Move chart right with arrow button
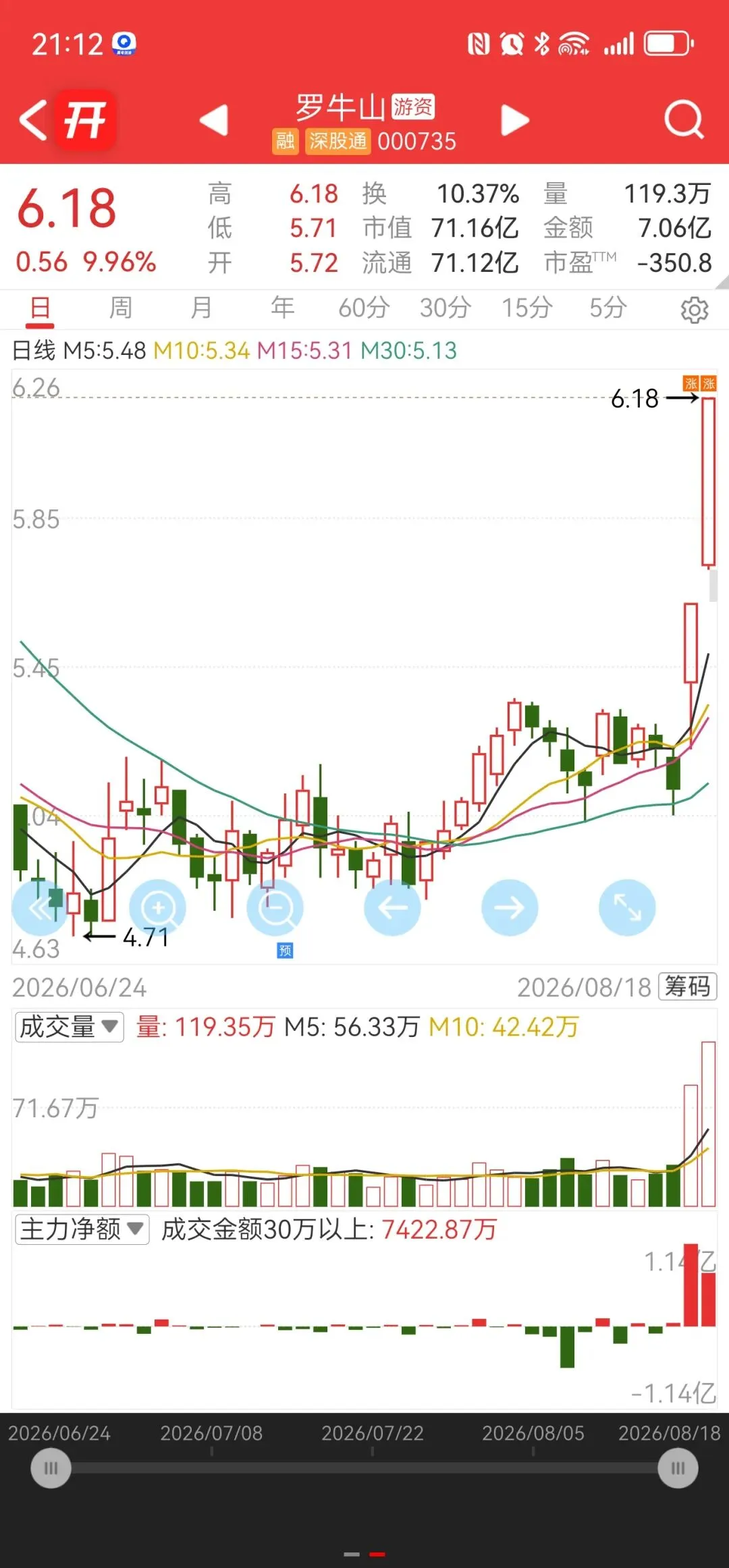The height and width of the screenshot is (1568, 729). [510, 907]
